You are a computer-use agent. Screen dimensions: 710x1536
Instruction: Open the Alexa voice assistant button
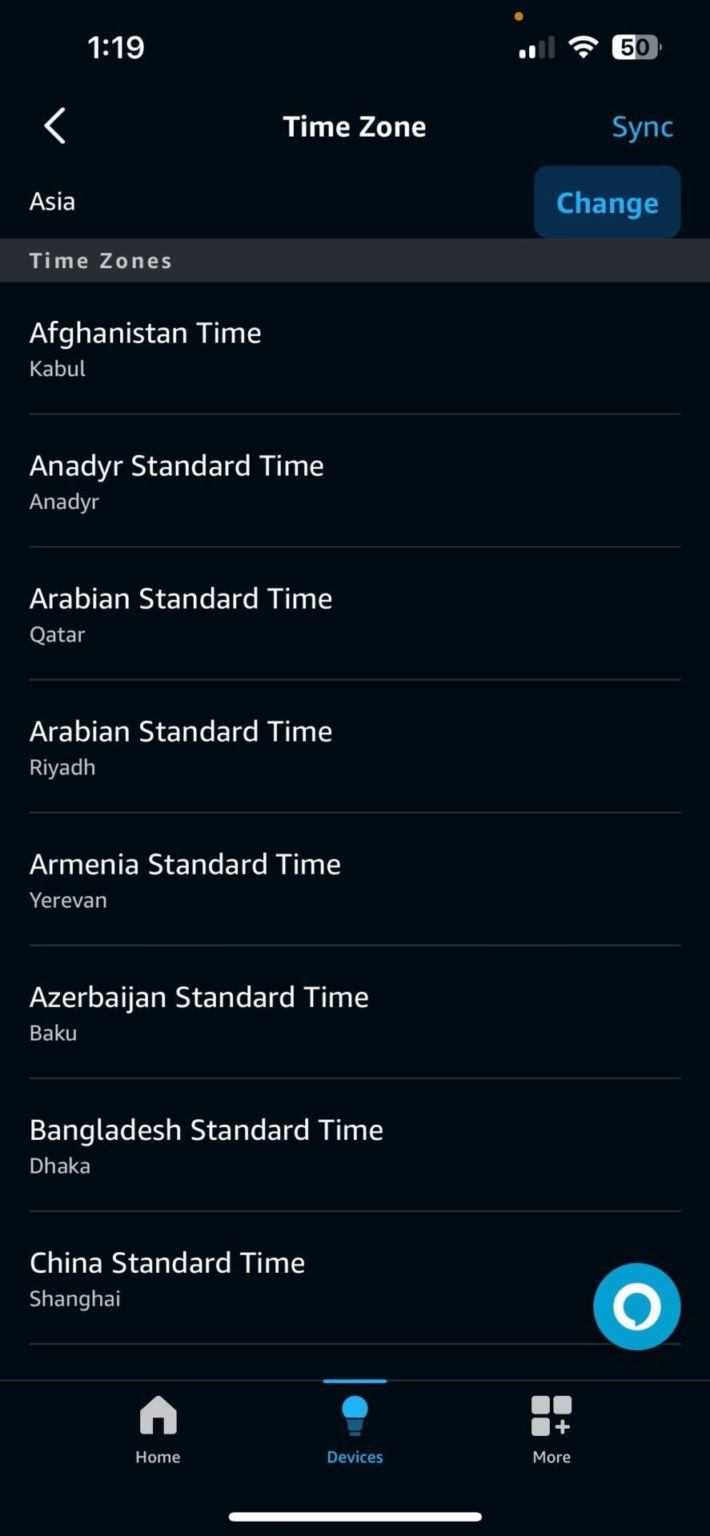pyautogui.click(x=636, y=1306)
